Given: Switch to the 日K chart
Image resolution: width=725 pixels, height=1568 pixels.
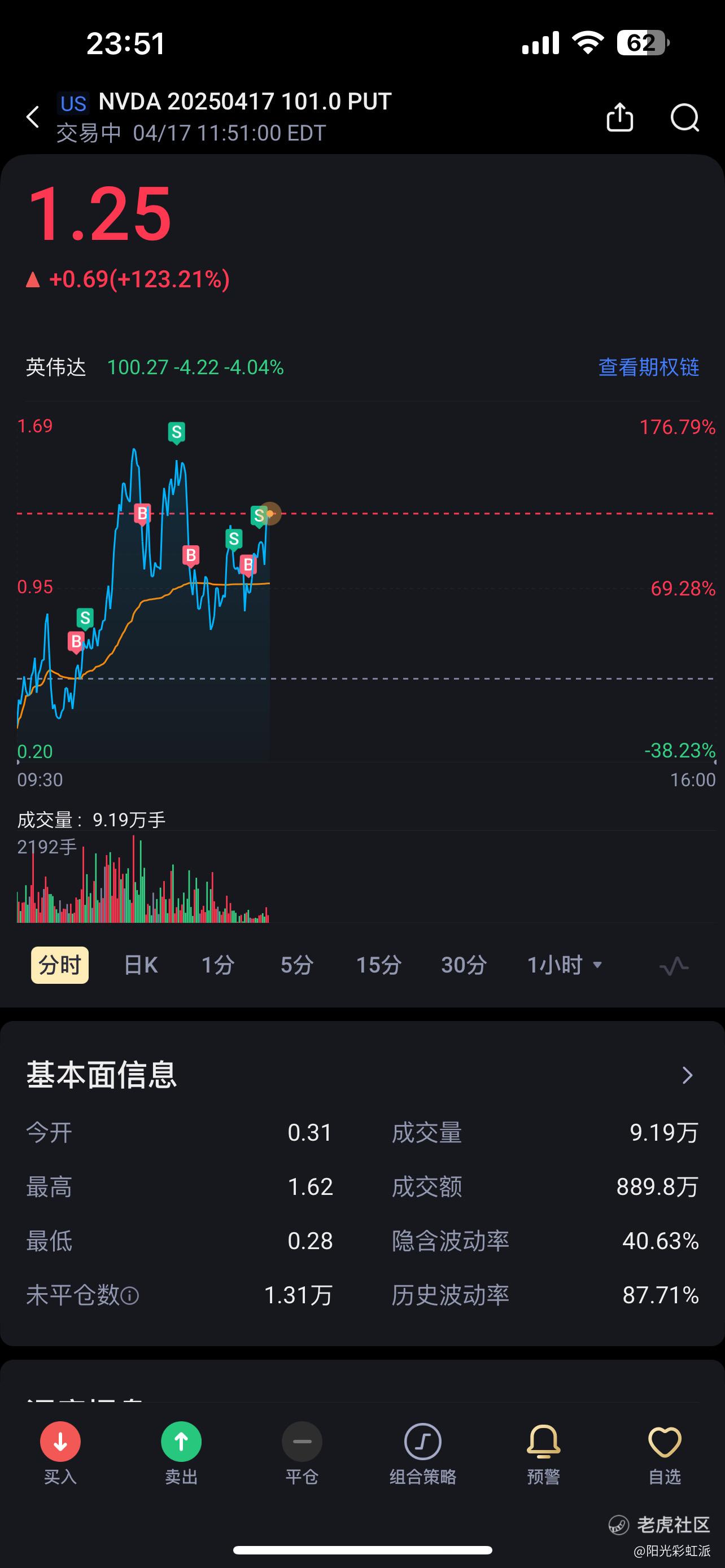Looking at the screenshot, I should coord(141,965).
